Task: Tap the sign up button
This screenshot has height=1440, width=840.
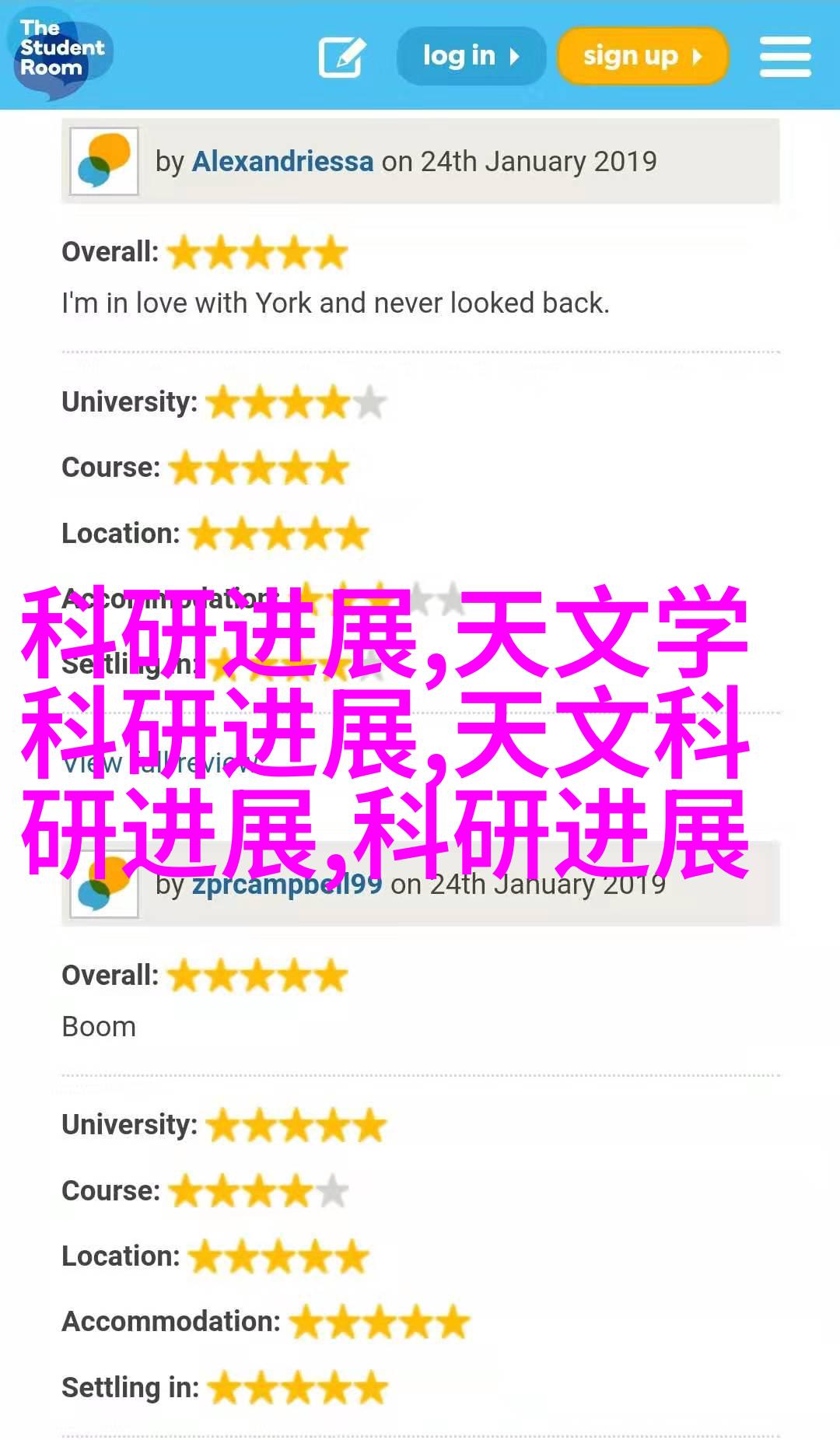Action: point(642,56)
